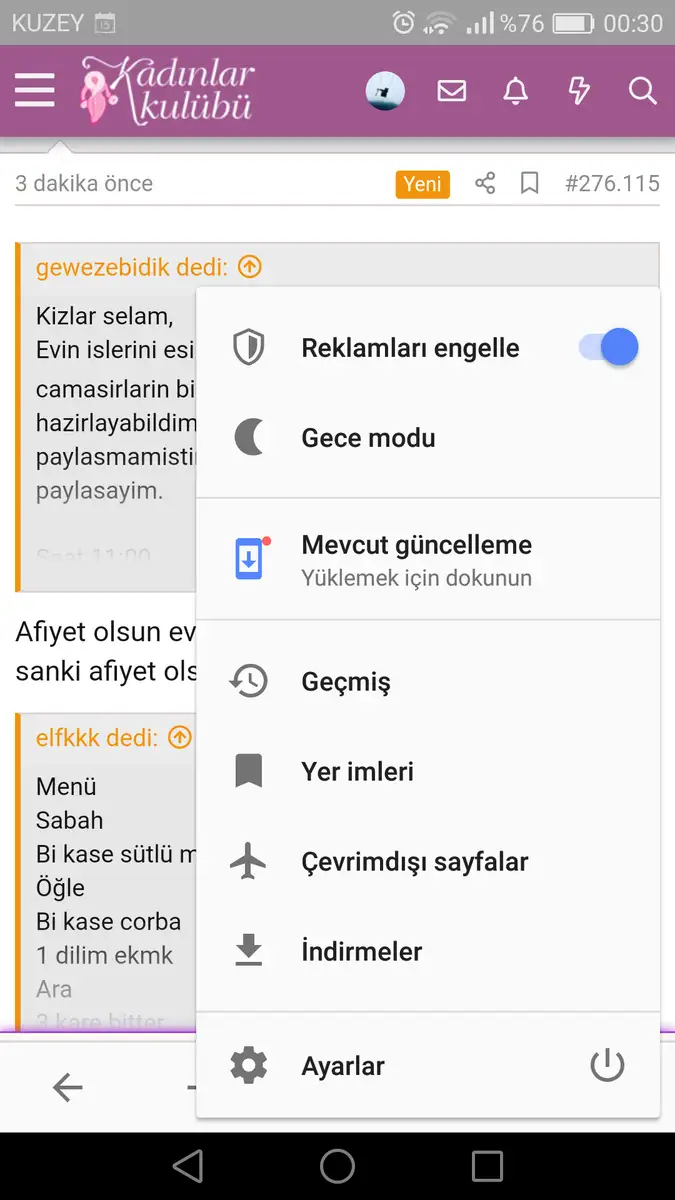675x1200 pixels.
Task: Open the profile avatar in the header
Action: click(x=385, y=91)
